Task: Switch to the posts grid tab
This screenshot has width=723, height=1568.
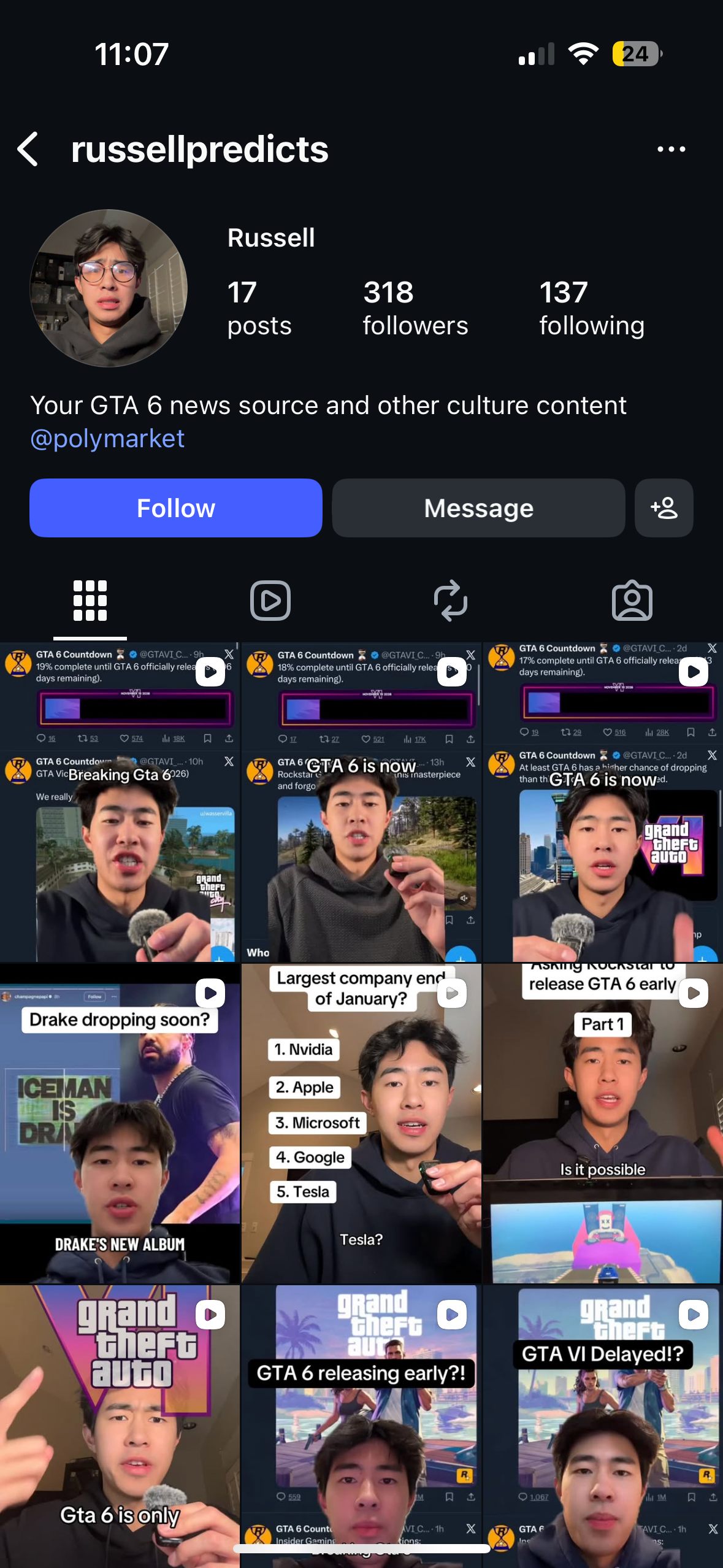Action: (90, 600)
